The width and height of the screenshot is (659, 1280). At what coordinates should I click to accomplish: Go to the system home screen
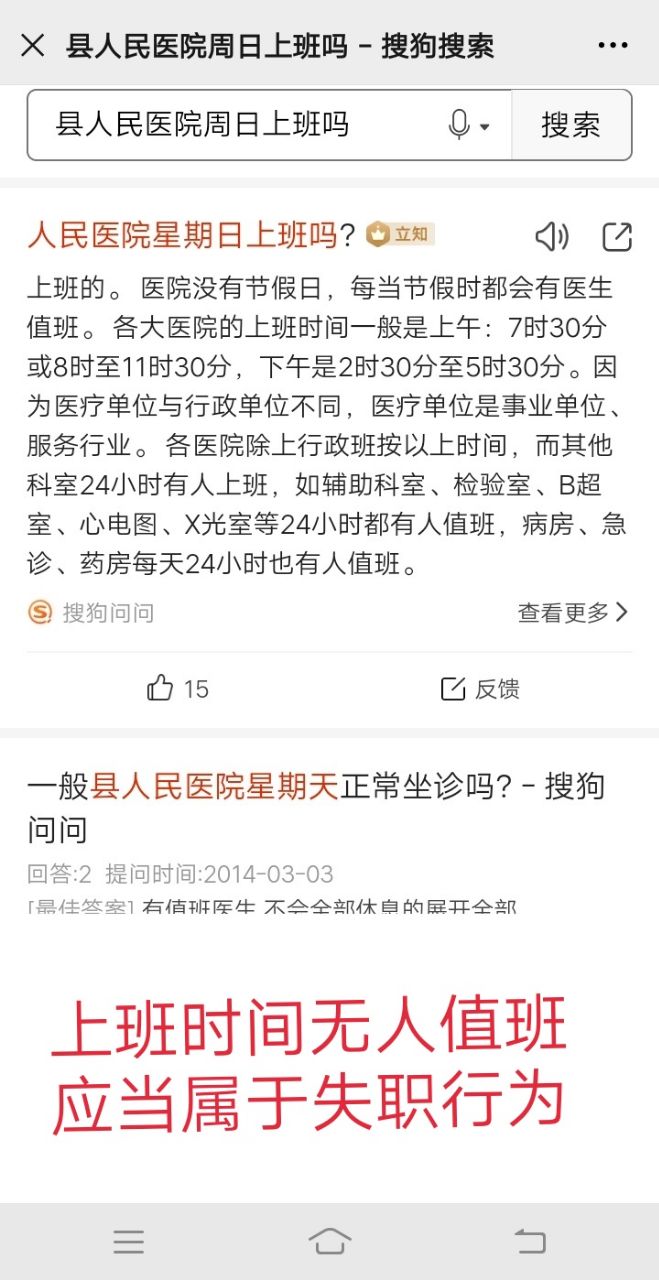(329, 1241)
